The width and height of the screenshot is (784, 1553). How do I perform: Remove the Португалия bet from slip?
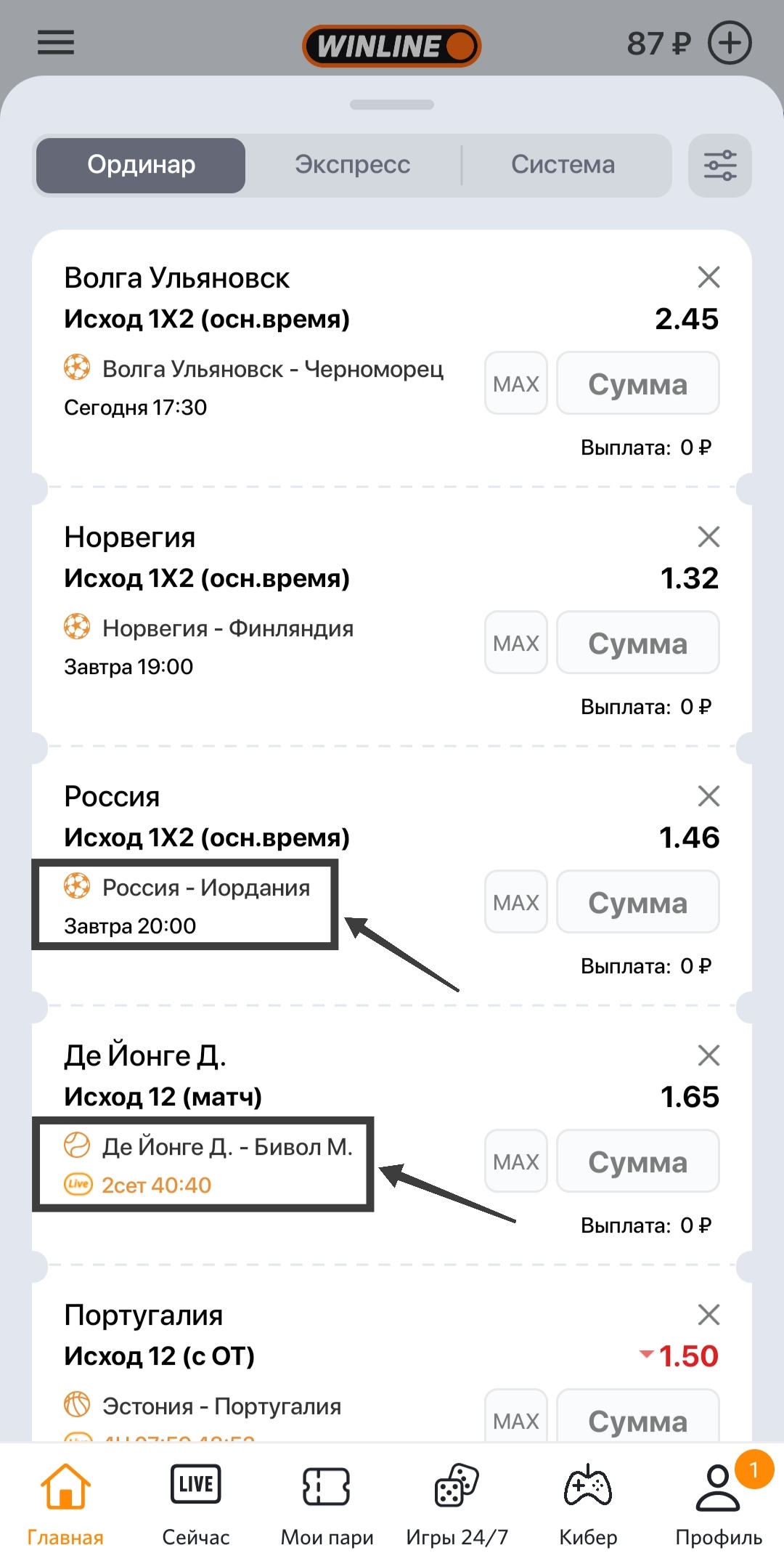coord(709,1315)
